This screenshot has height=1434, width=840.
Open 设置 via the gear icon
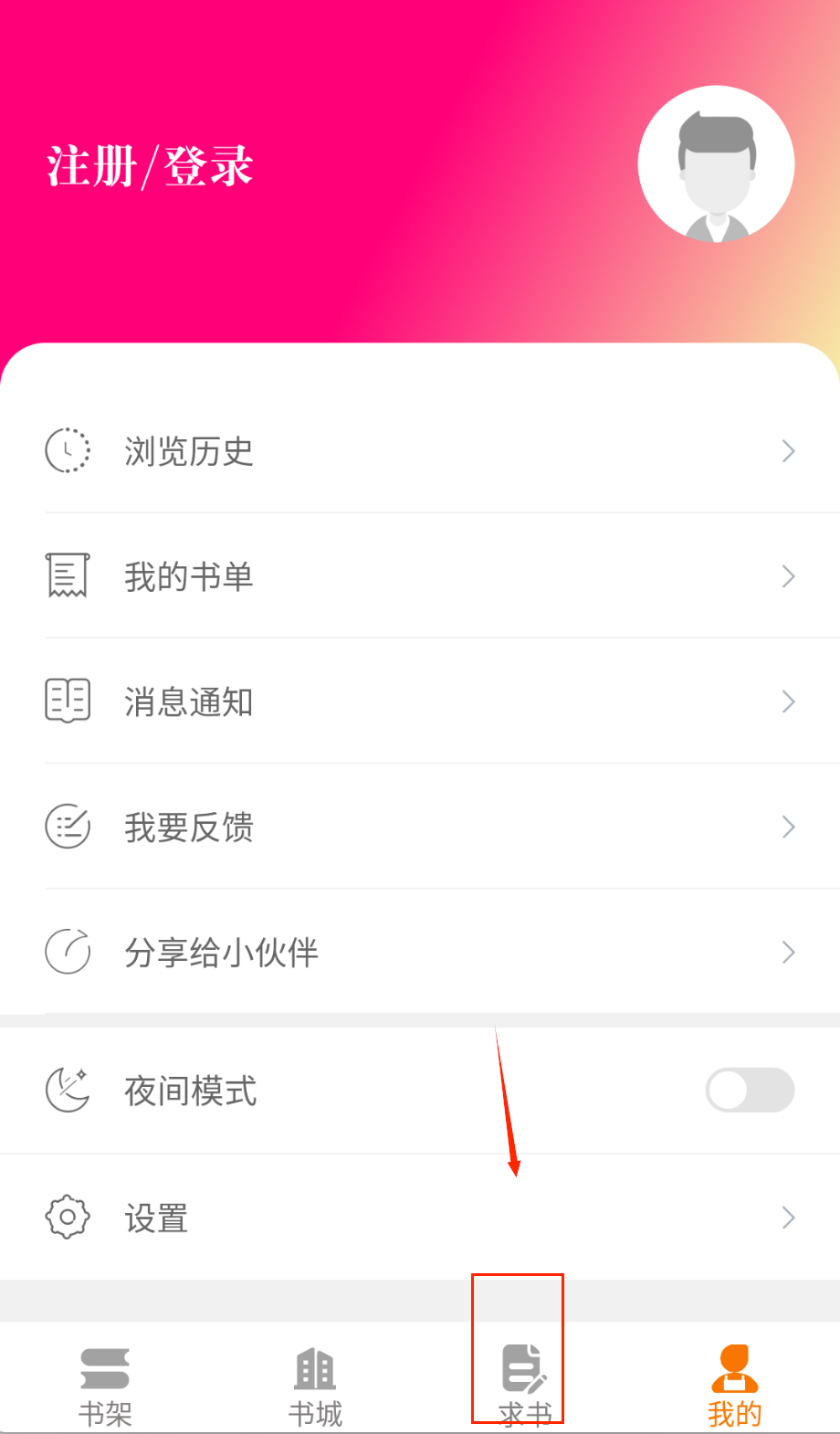[67, 1216]
